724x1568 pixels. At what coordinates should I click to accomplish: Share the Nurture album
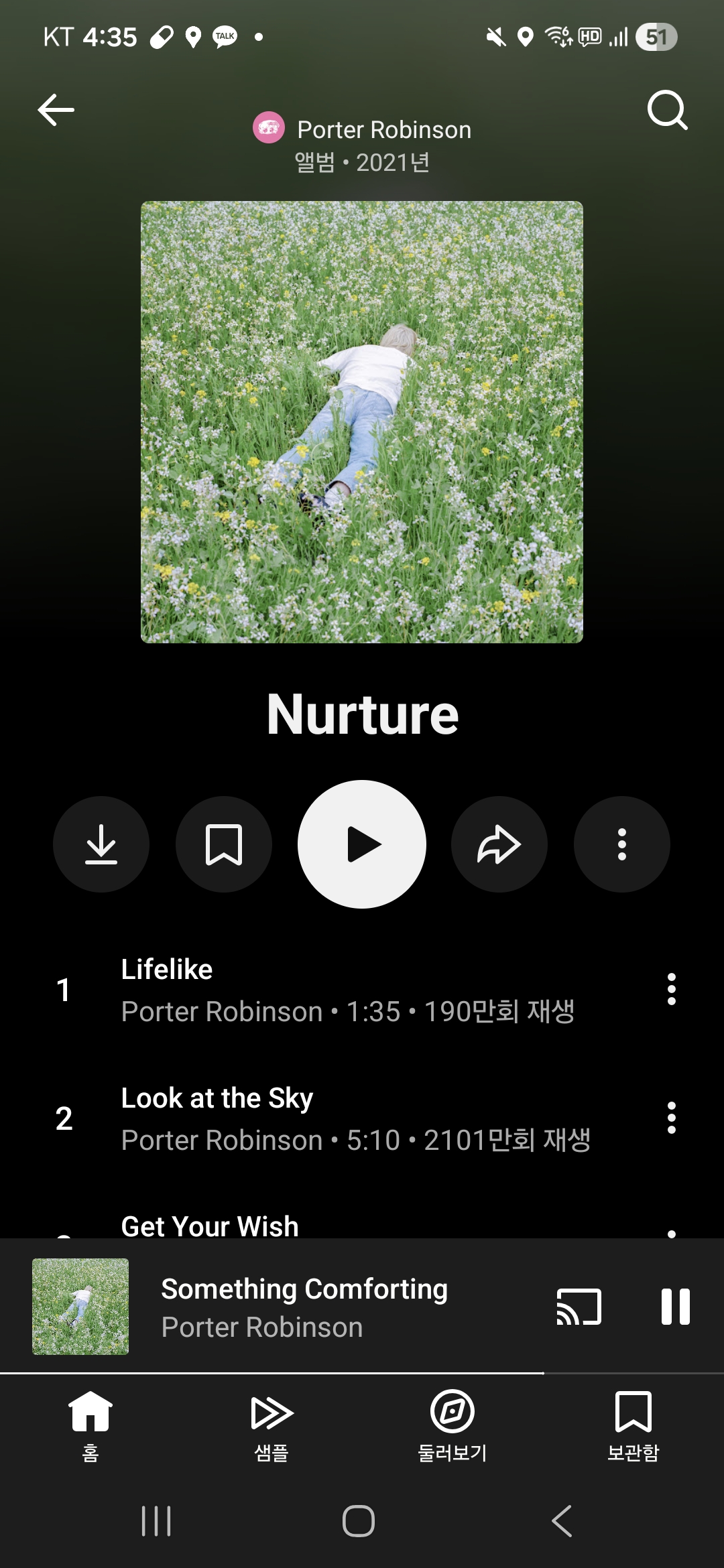[x=499, y=844]
